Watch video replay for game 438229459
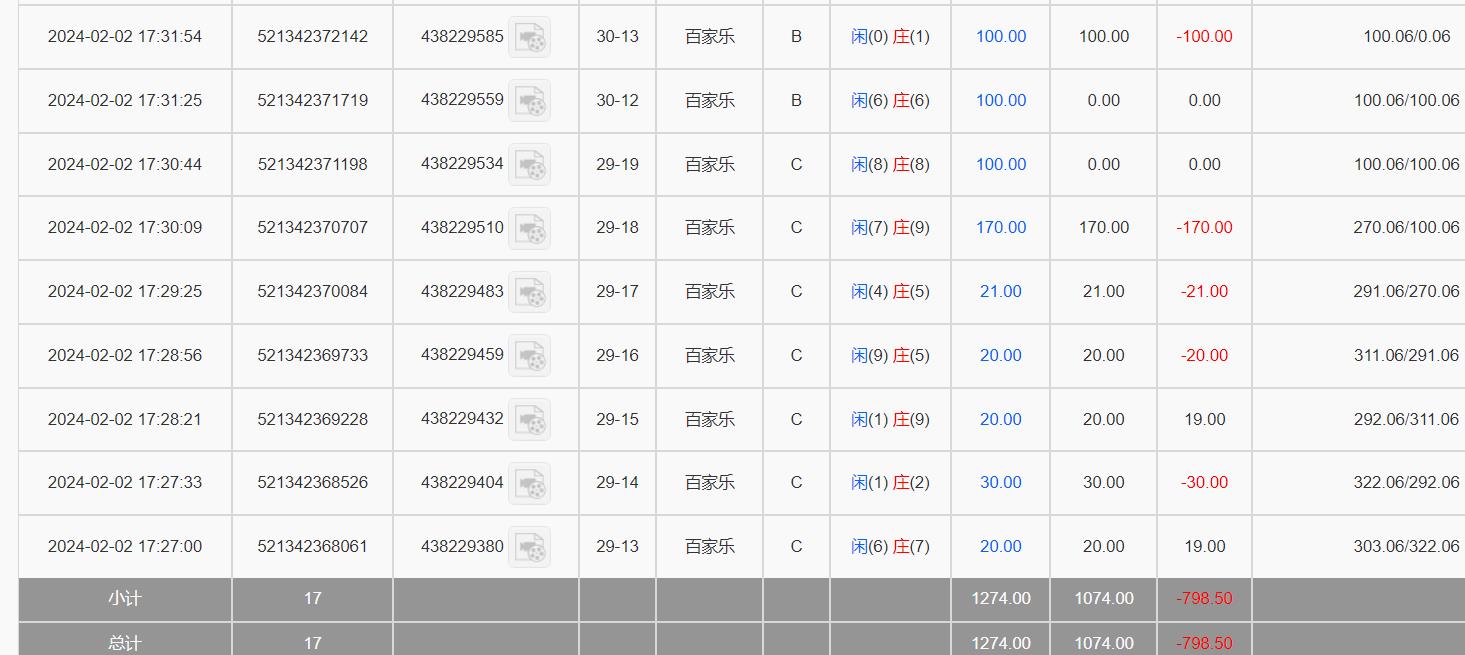The height and width of the screenshot is (655, 1465). click(529, 356)
